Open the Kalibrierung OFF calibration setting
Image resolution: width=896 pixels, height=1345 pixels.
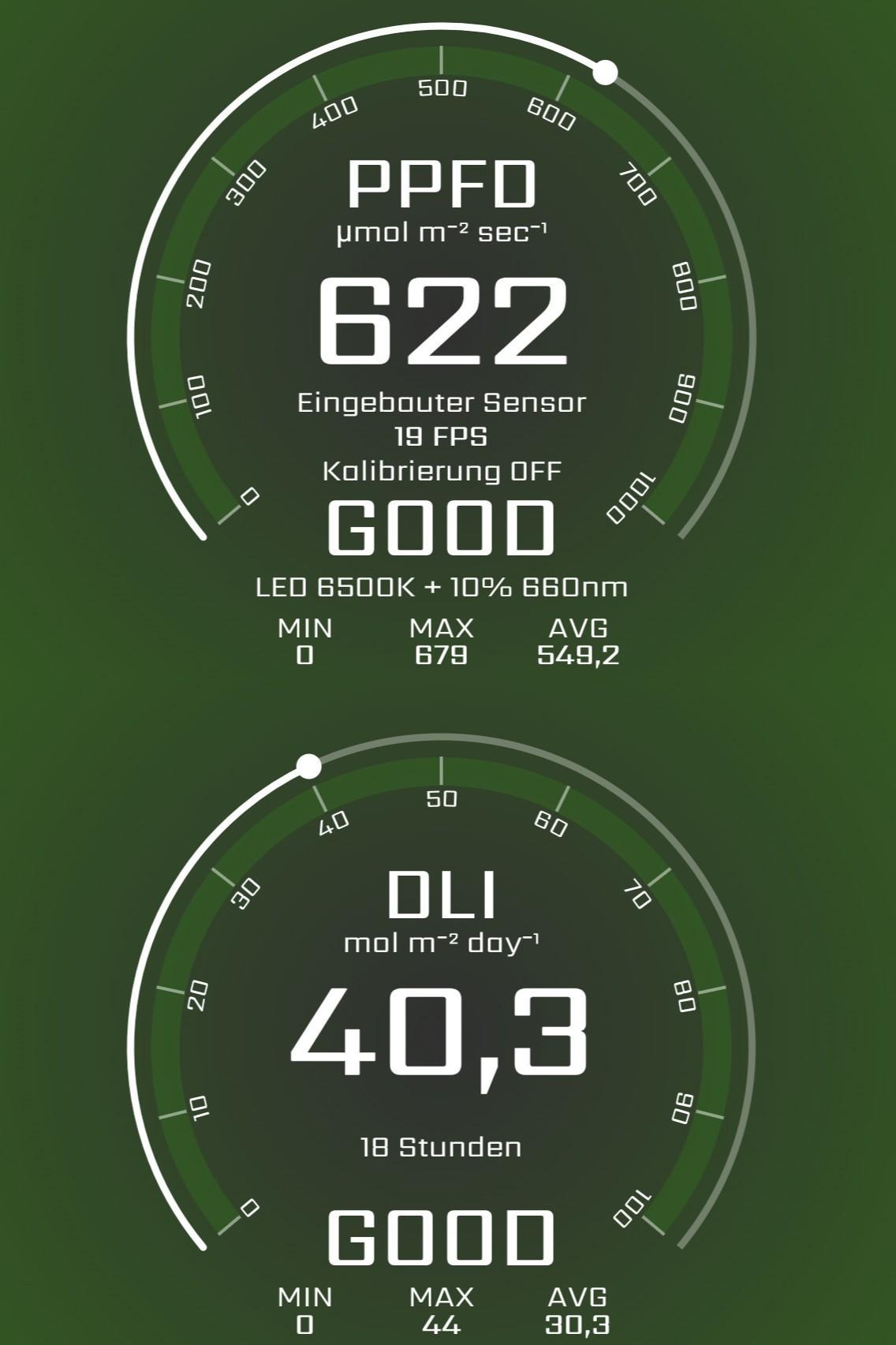click(442, 472)
